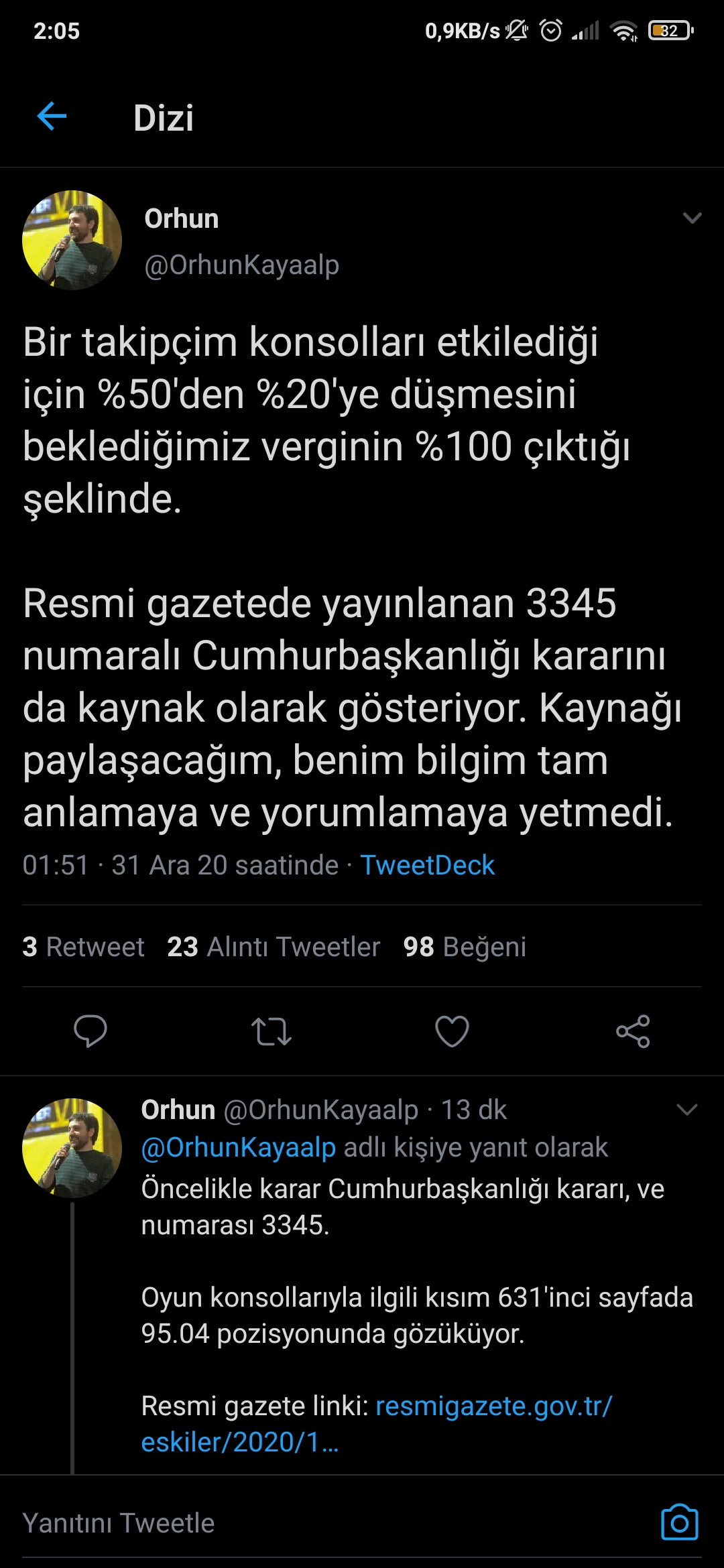Image resolution: width=724 pixels, height=1568 pixels.
Task: Open the @OrhunKayaalp handle under Orhun's name
Action: point(241,265)
